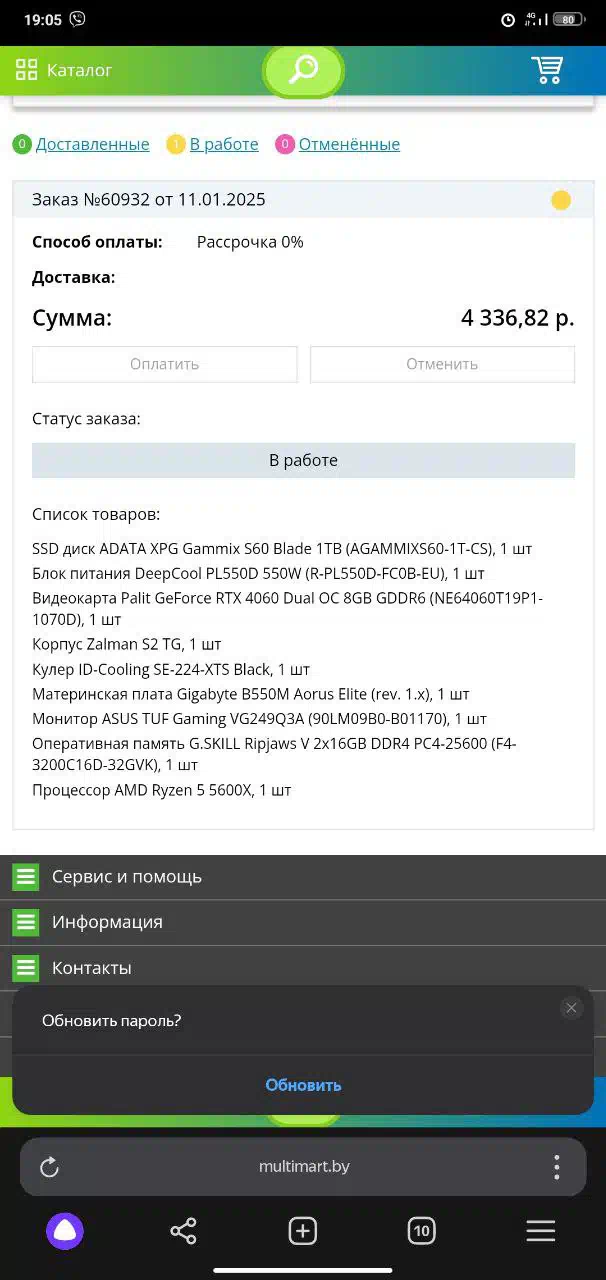Expand the Информация section
The width and height of the screenshot is (606, 1280).
tap(107, 922)
